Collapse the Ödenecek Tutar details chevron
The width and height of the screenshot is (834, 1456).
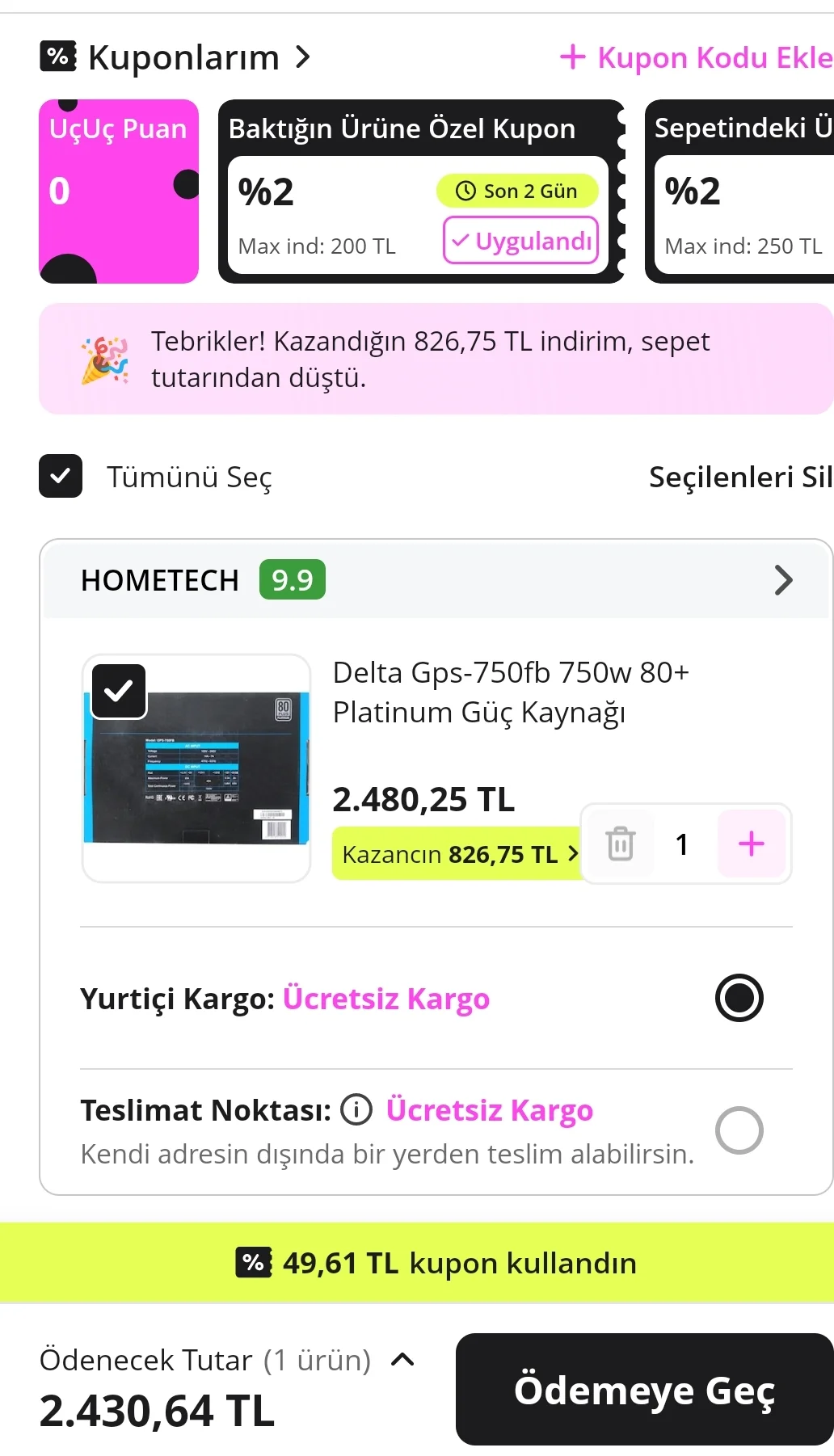[x=402, y=1359]
